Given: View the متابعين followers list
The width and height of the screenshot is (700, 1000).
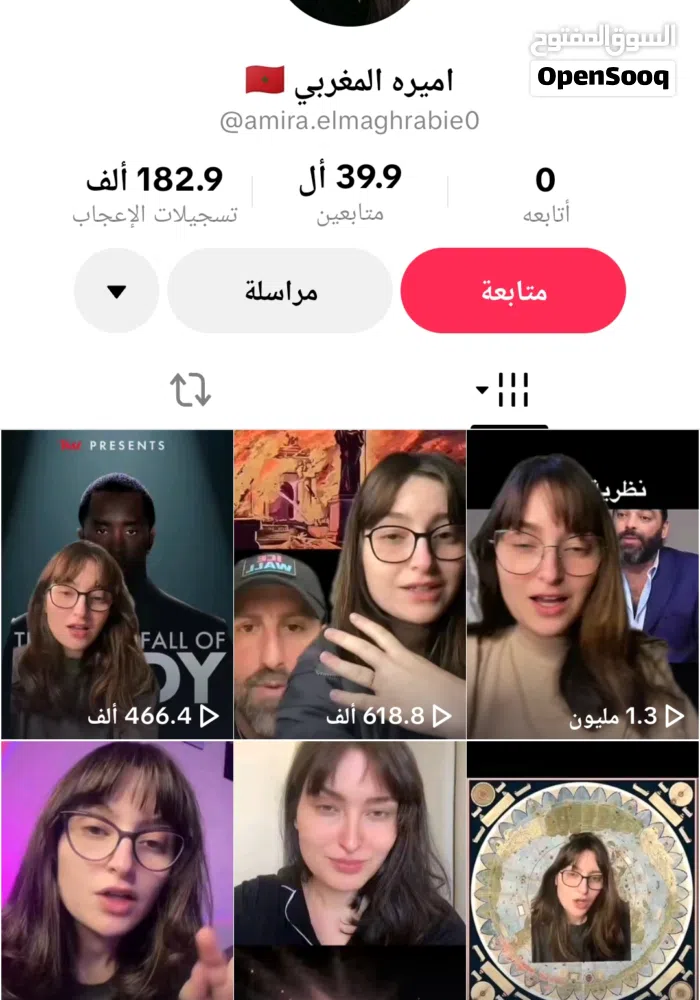Looking at the screenshot, I should pos(350,193).
